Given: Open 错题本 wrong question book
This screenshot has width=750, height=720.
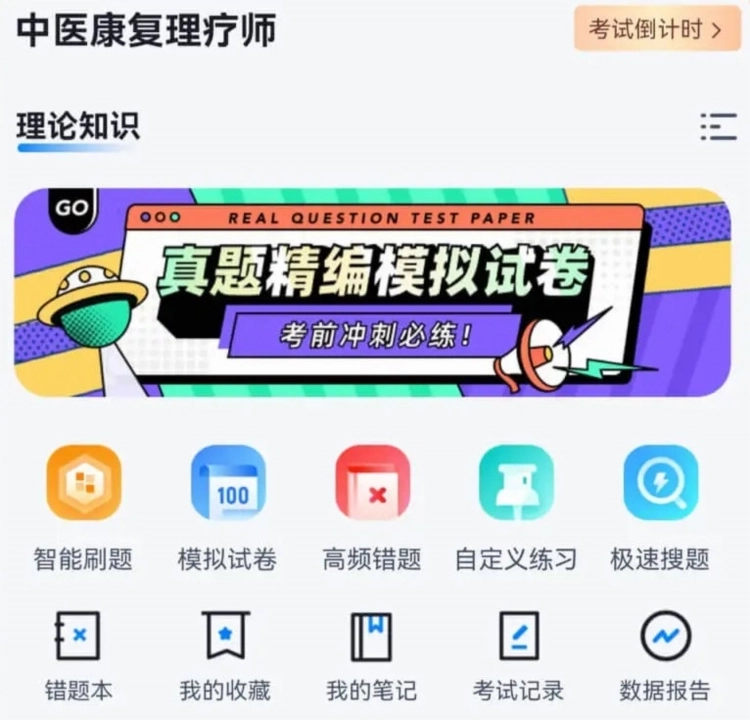Looking at the screenshot, I should coord(79,637).
